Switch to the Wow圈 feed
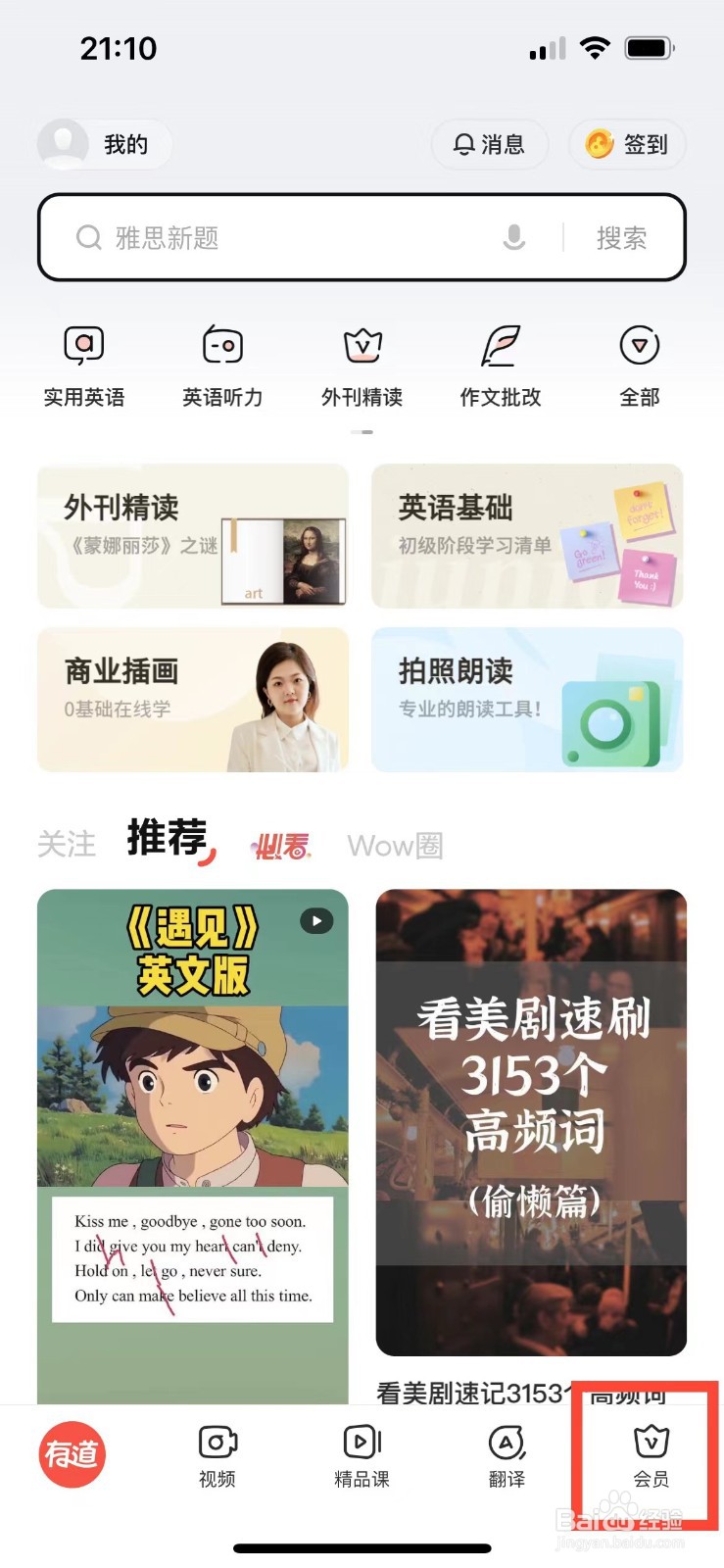This screenshot has width=724, height=1568. tap(395, 845)
